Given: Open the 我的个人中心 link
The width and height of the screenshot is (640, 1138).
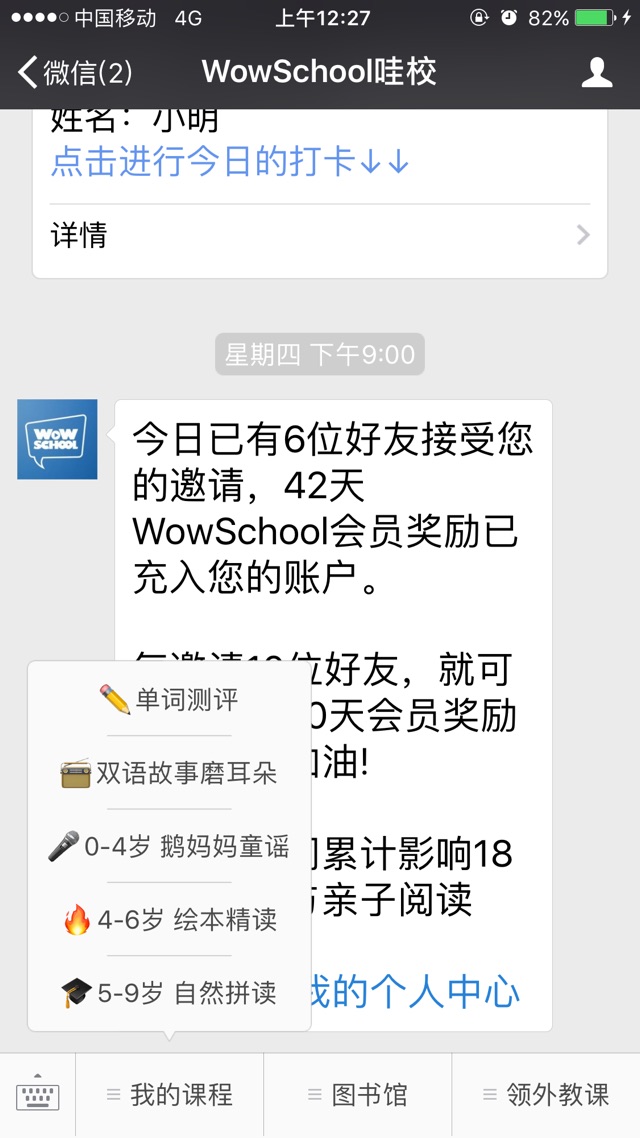Looking at the screenshot, I should [x=415, y=991].
